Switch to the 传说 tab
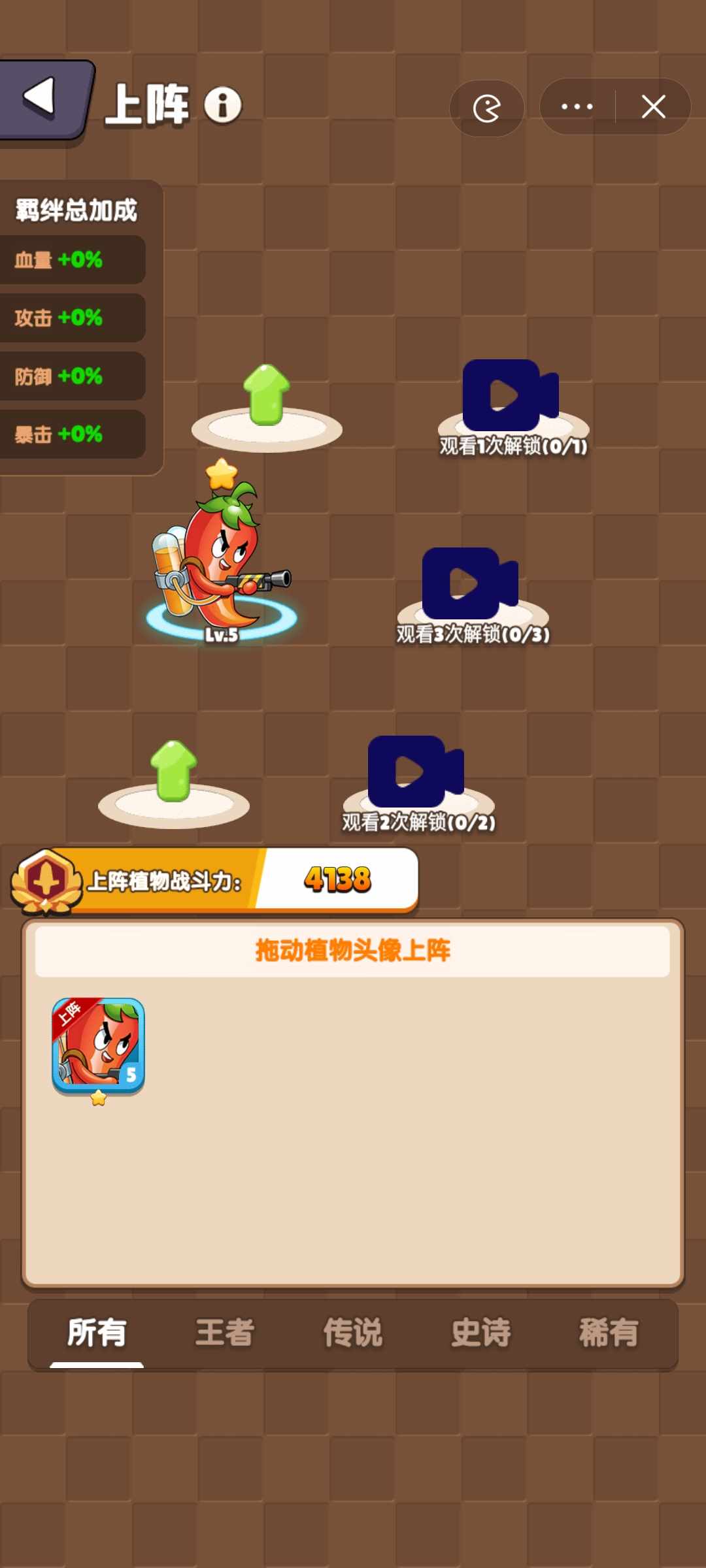This screenshot has width=706, height=1568. (352, 1333)
